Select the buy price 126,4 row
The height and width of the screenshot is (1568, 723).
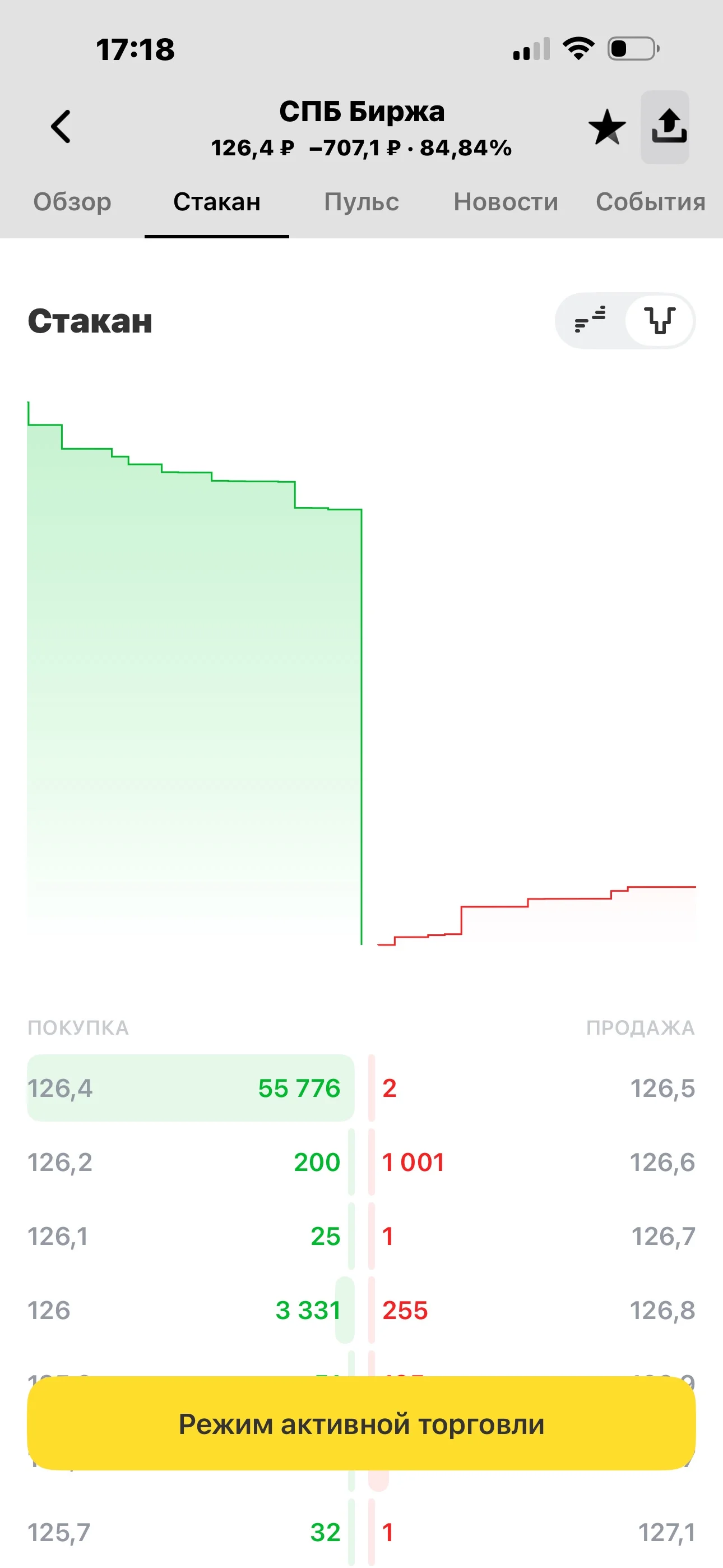coord(191,1088)
